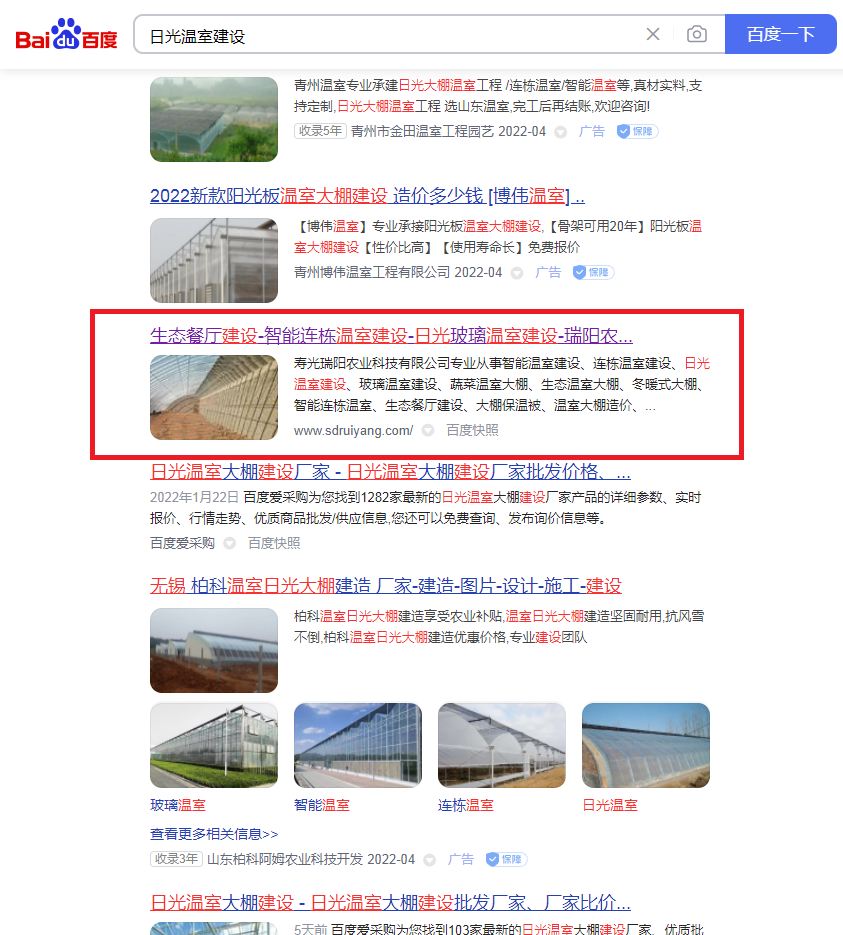Expand the dropdown arrow beside www.sdruiyang.com

click(x=428, y=430)
